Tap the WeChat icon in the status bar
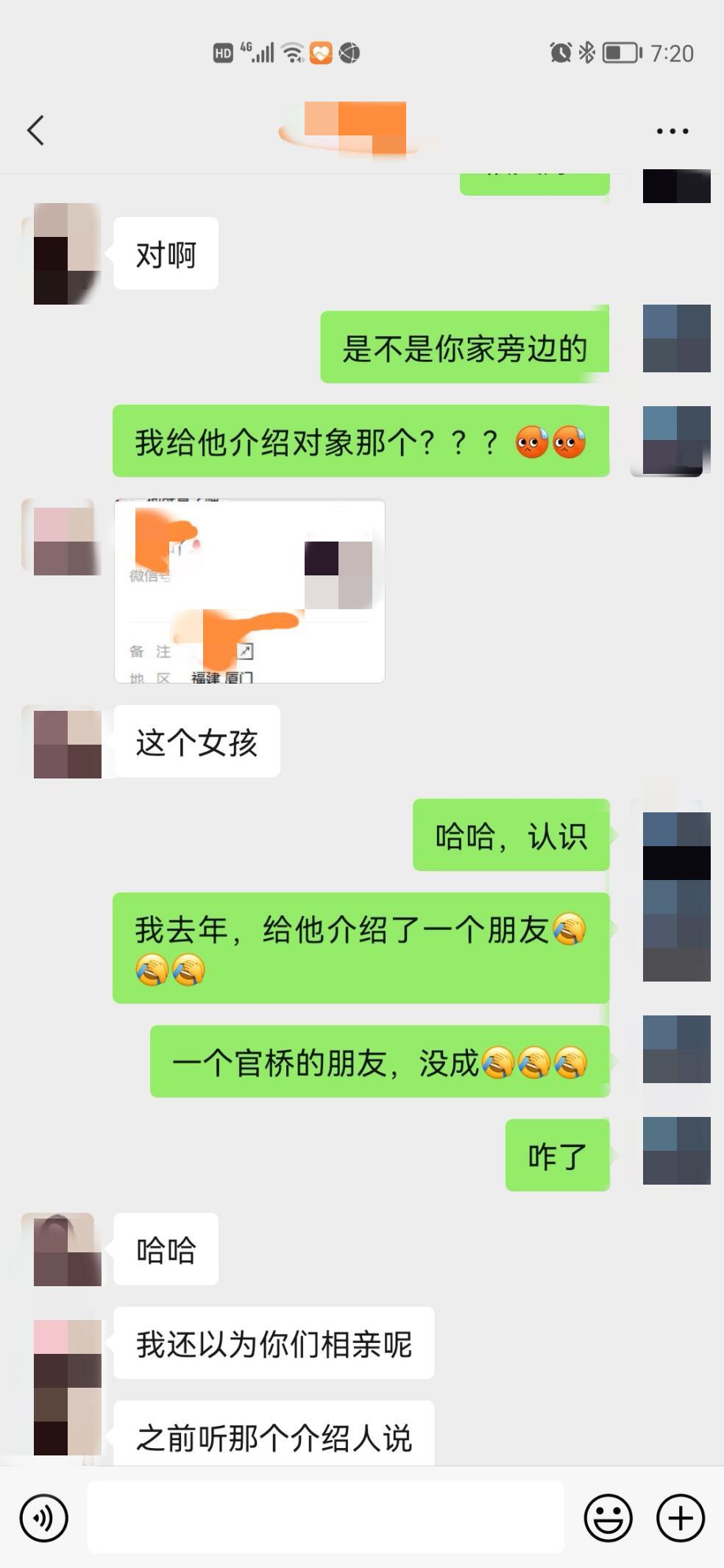Viewport: 724px width, 1568px height. coord(322,52)
